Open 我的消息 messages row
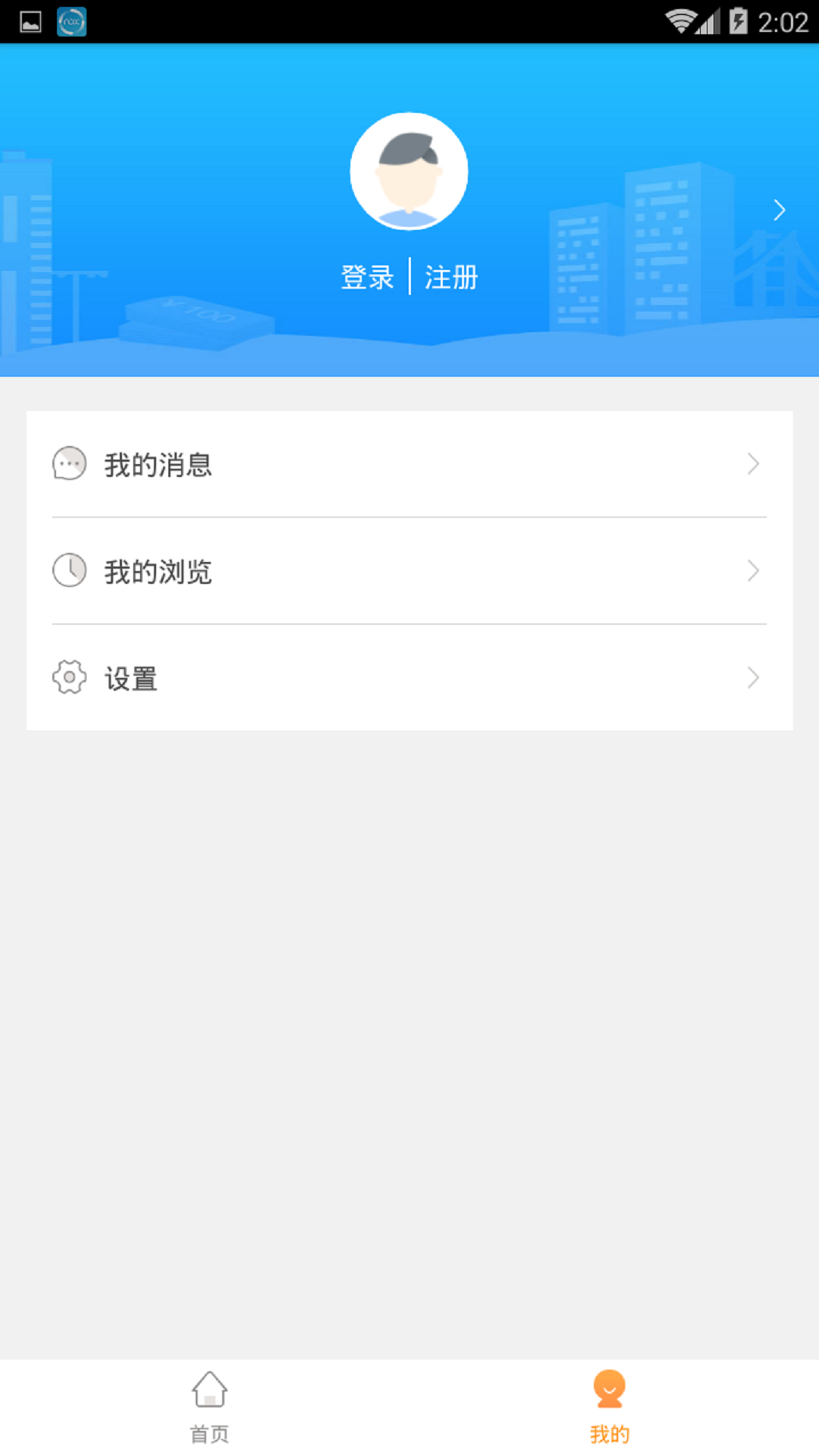 pos(409,464)
